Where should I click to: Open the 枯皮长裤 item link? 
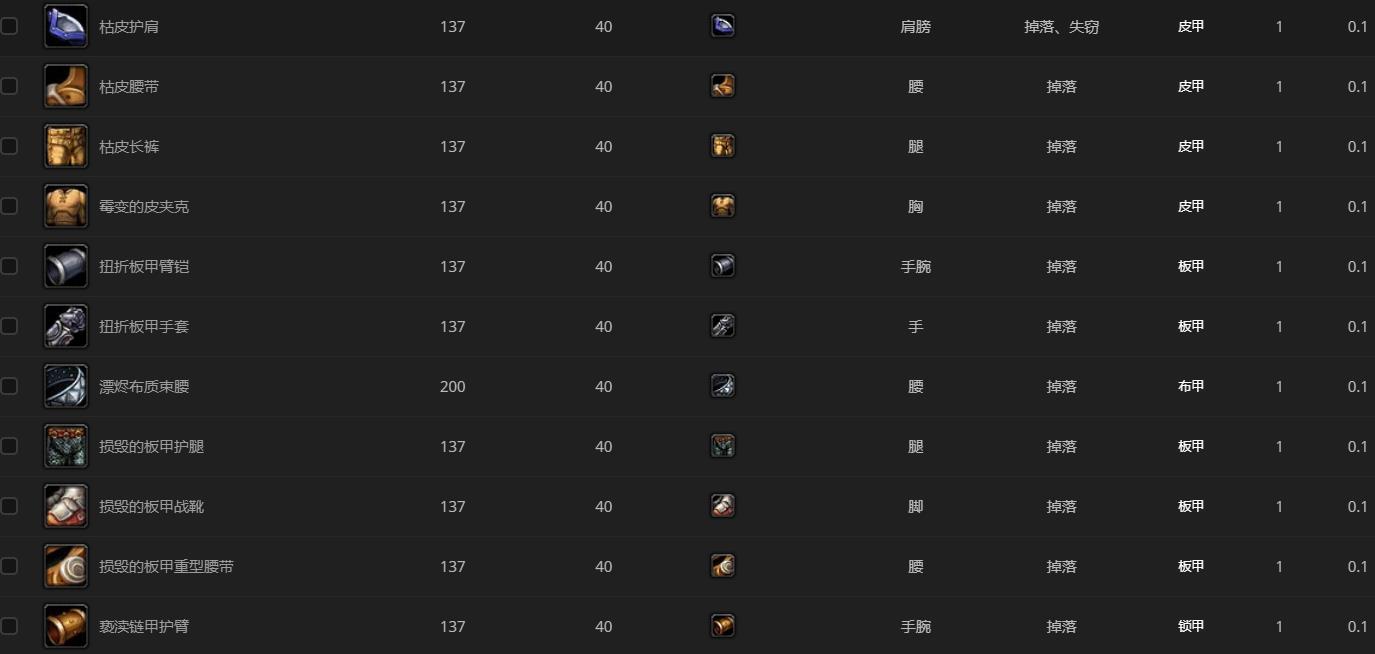pos(128,147)
